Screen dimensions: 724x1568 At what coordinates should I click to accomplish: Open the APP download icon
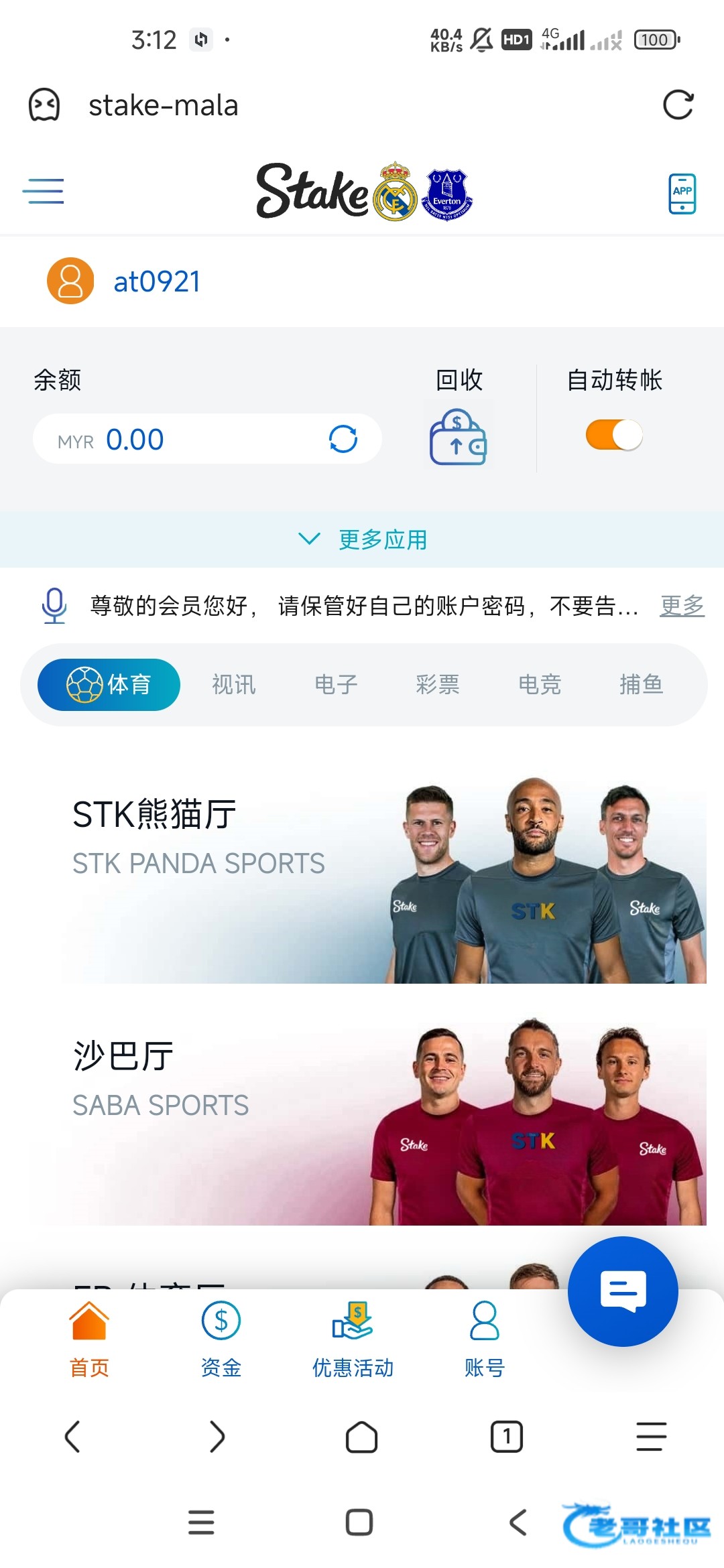682,194
